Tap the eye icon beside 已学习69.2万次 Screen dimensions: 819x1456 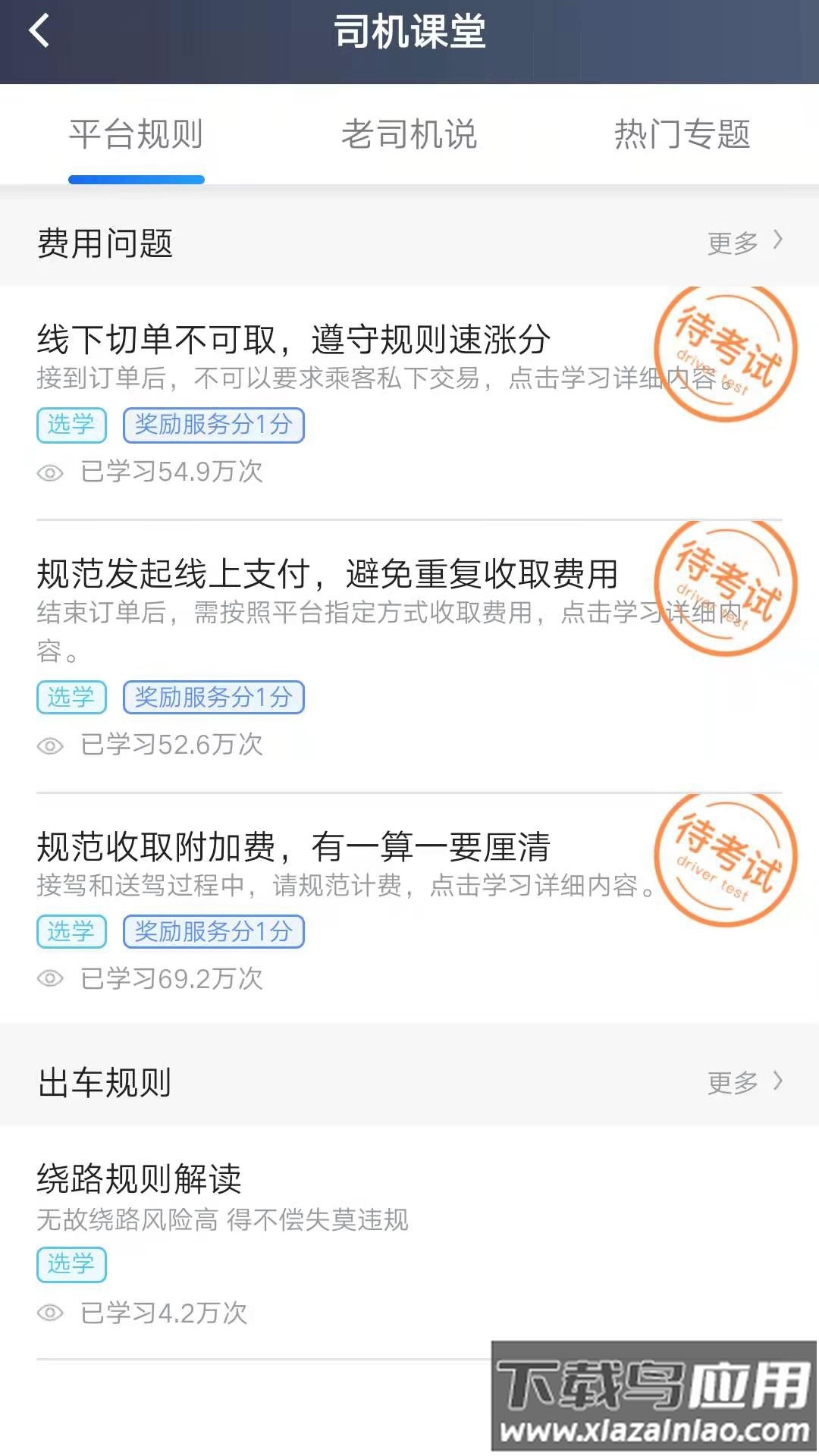(49, 979)
